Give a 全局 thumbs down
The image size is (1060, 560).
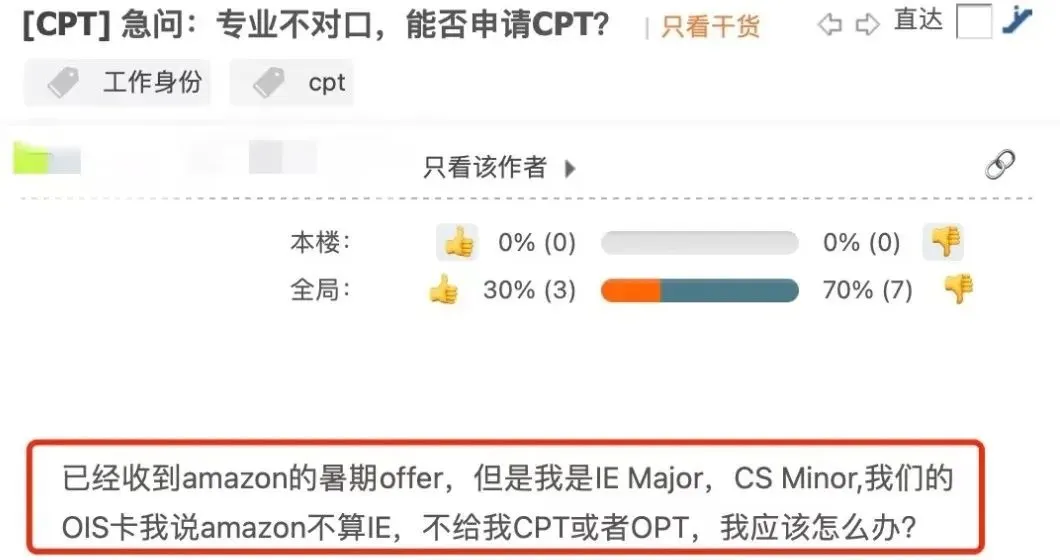click(958, 290)
